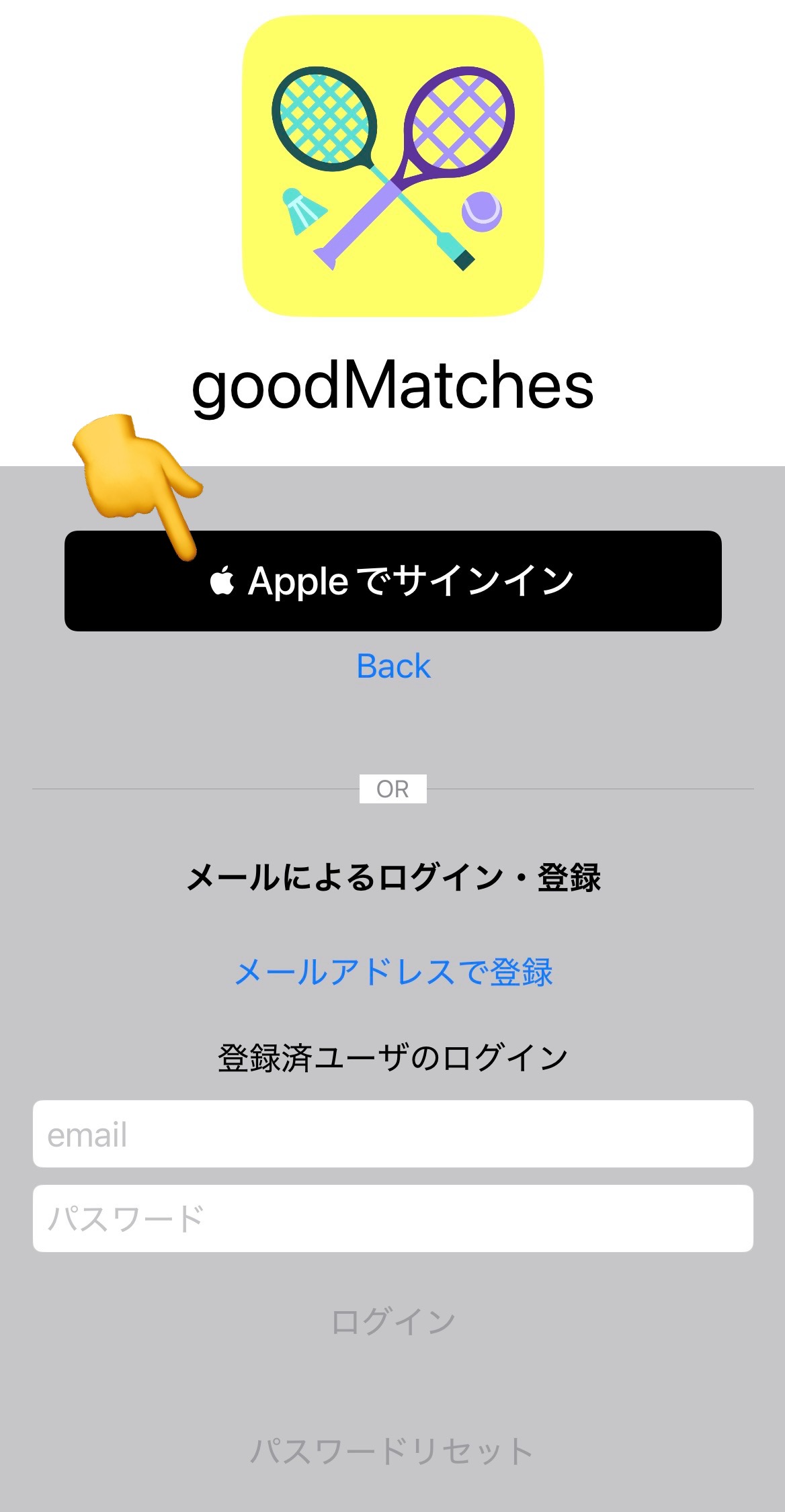Tap the Back link

(393, 666)
